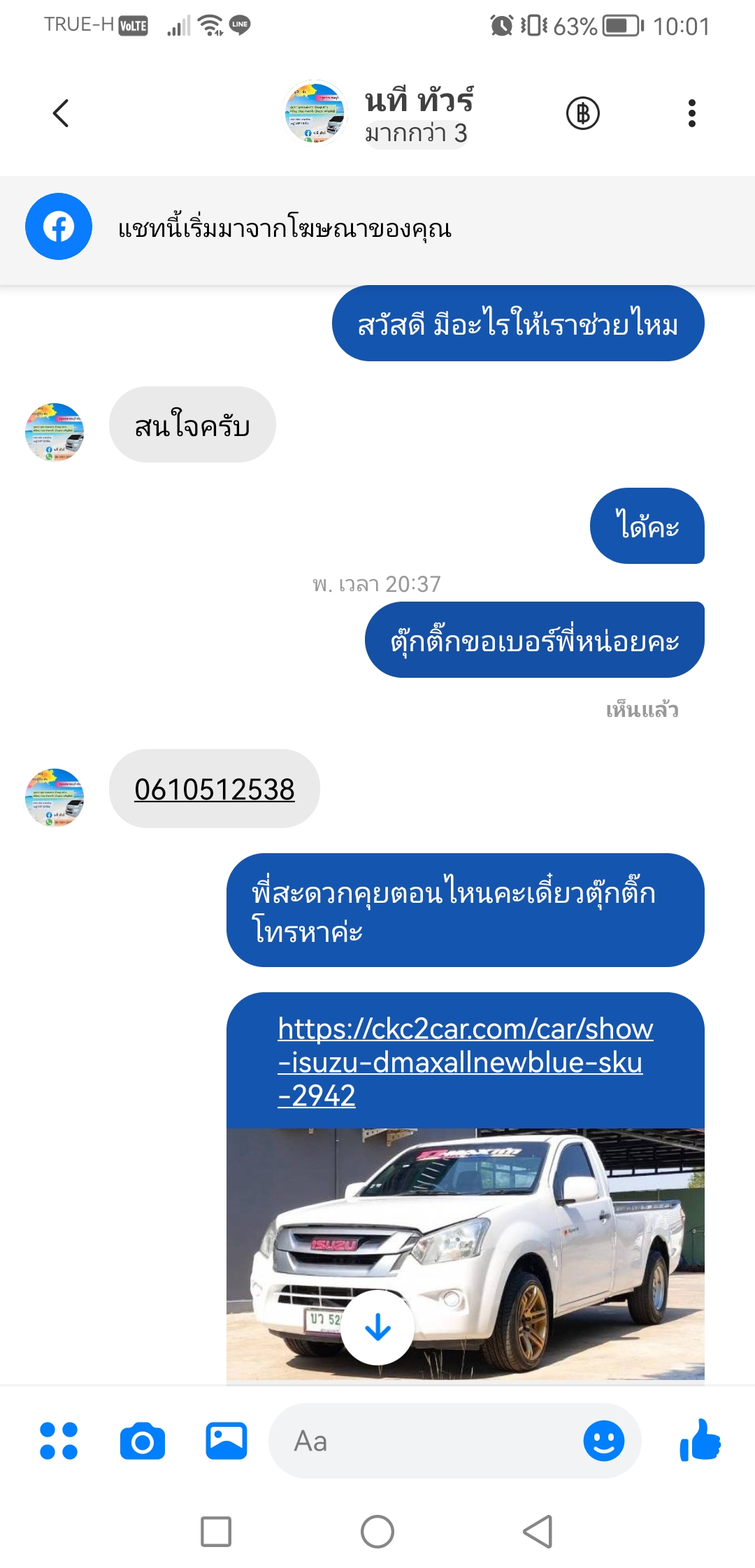Call the phone number 0610512538
Screen dimensions: 755x1568
tap(215, 789)
